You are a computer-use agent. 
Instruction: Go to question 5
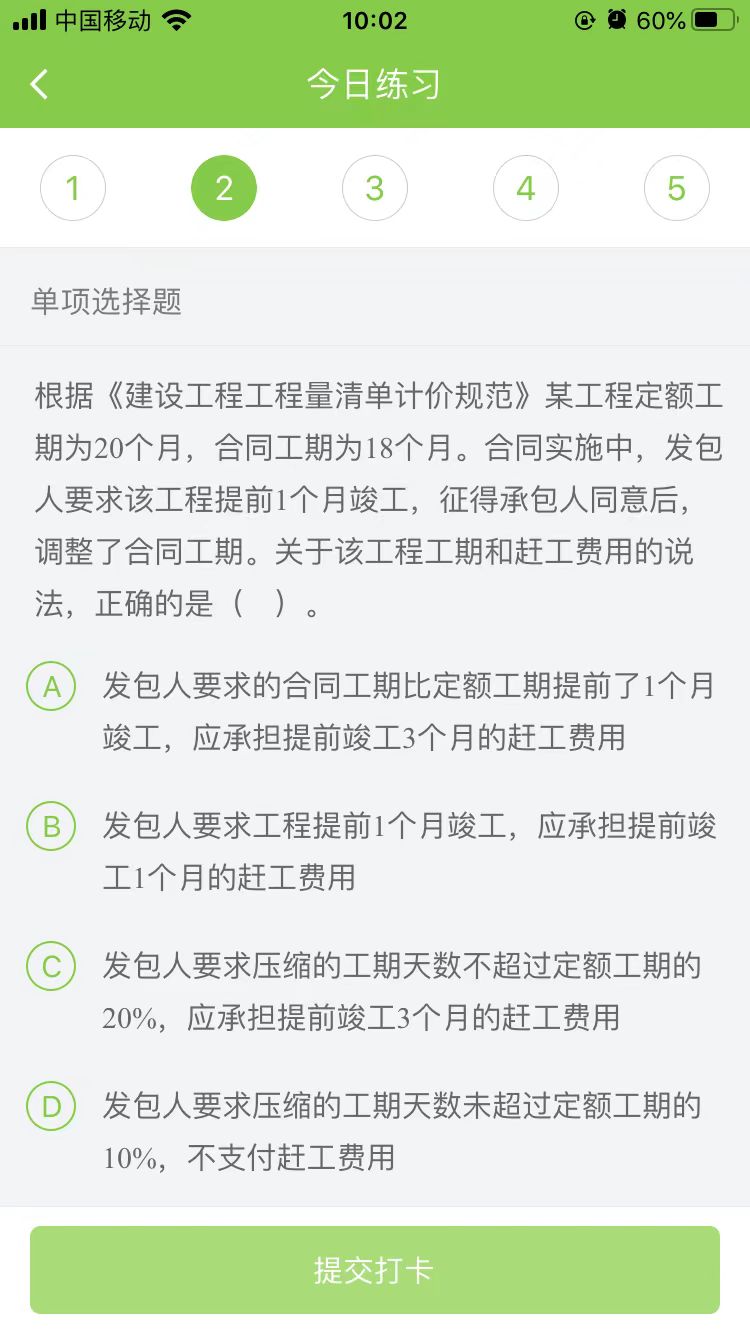[677, 188]
